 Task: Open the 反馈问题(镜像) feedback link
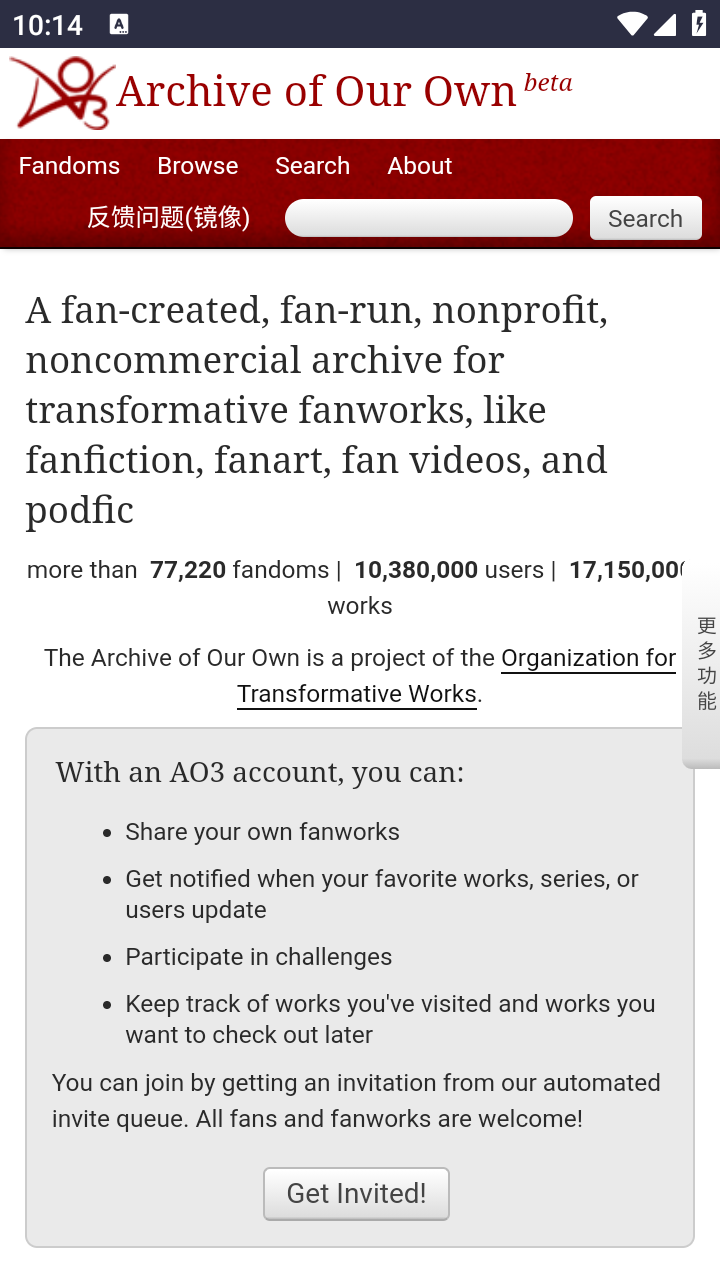168,218
